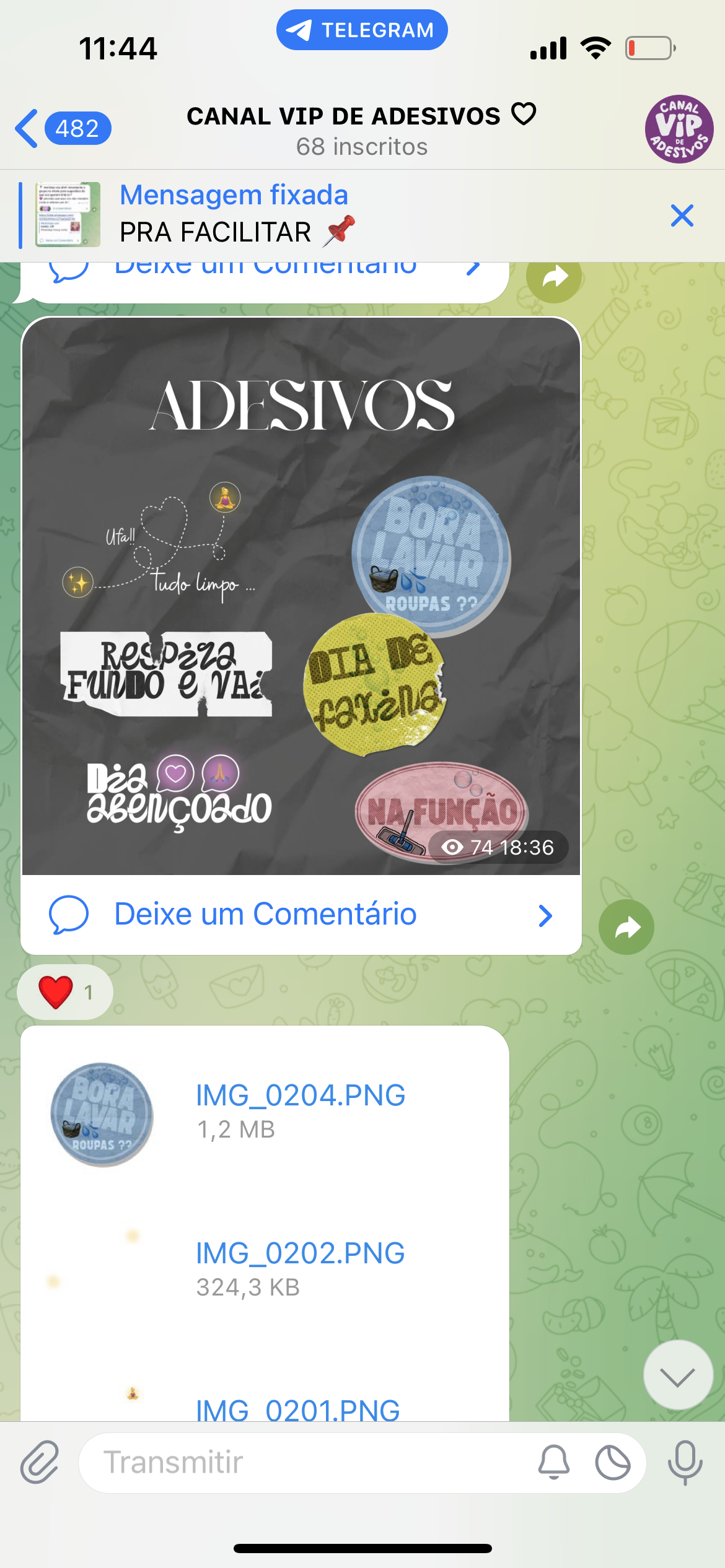
Task: Open file IMG_0201.PNG
Action: pyautogui.click(x=297, y=1409)
